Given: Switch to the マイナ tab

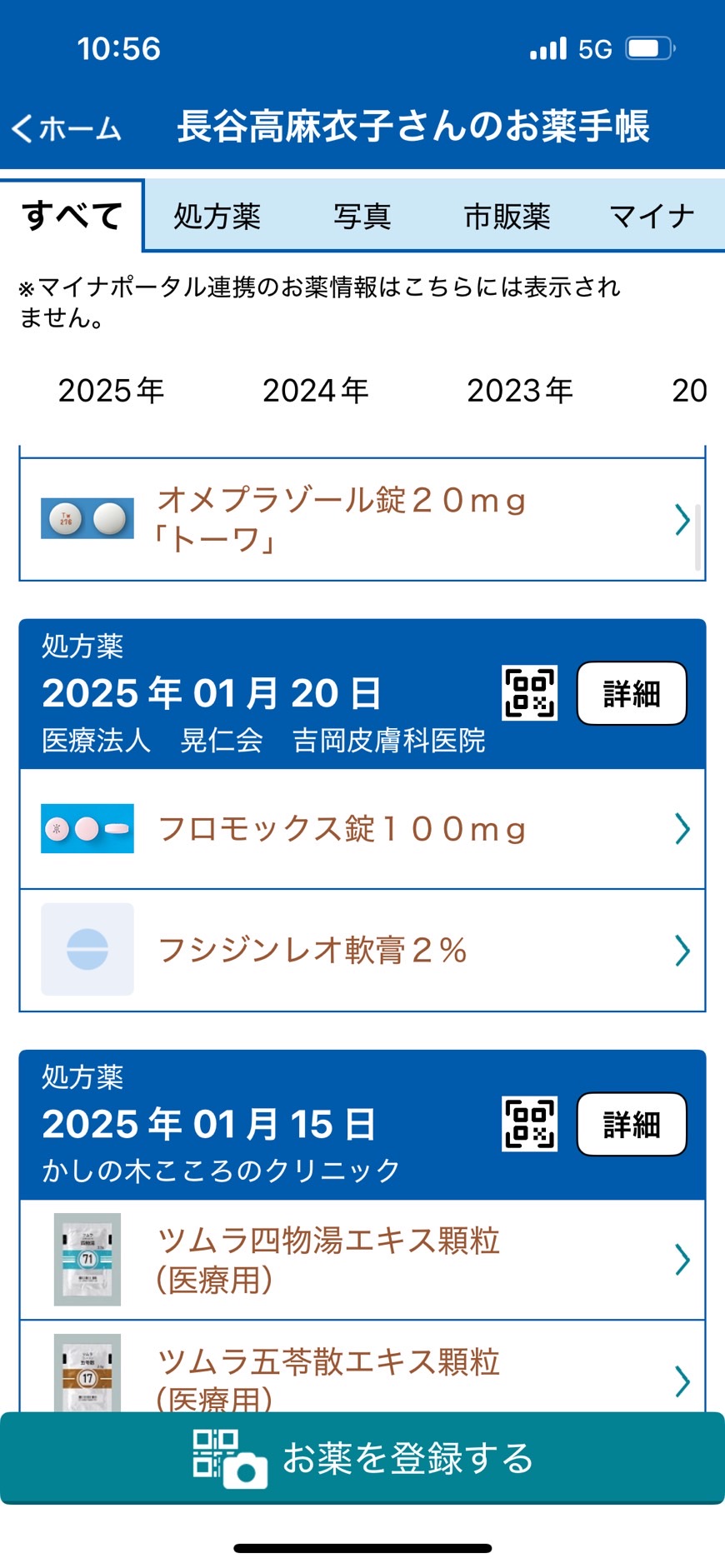Looking at the screenshot, I should tap(652, 217).
